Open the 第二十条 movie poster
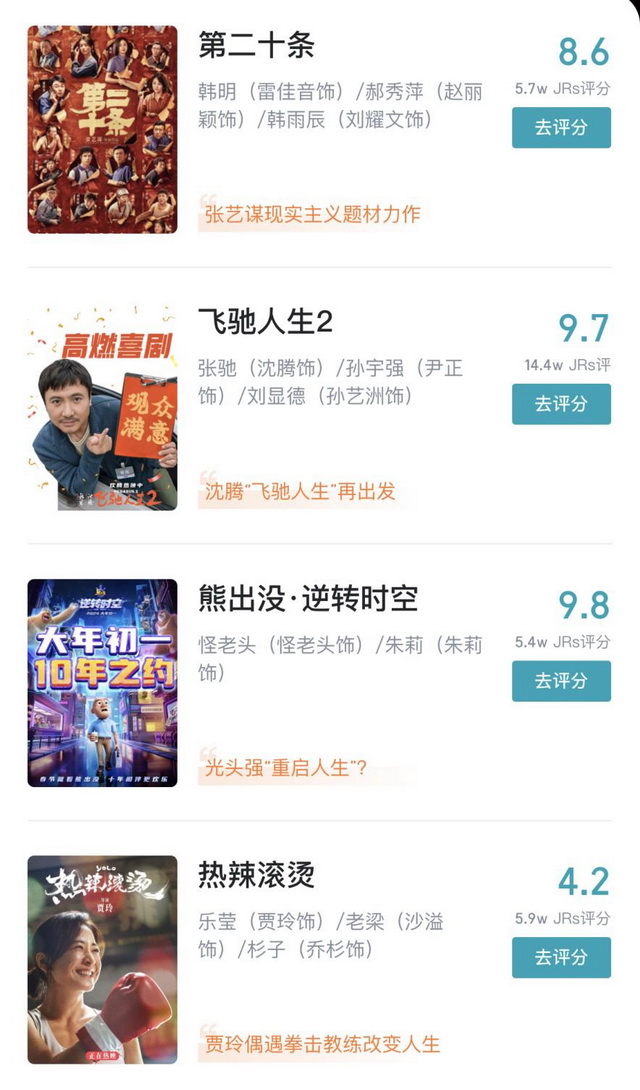The width and height of the screenshot is (640, 1090). tap(102, 130)
